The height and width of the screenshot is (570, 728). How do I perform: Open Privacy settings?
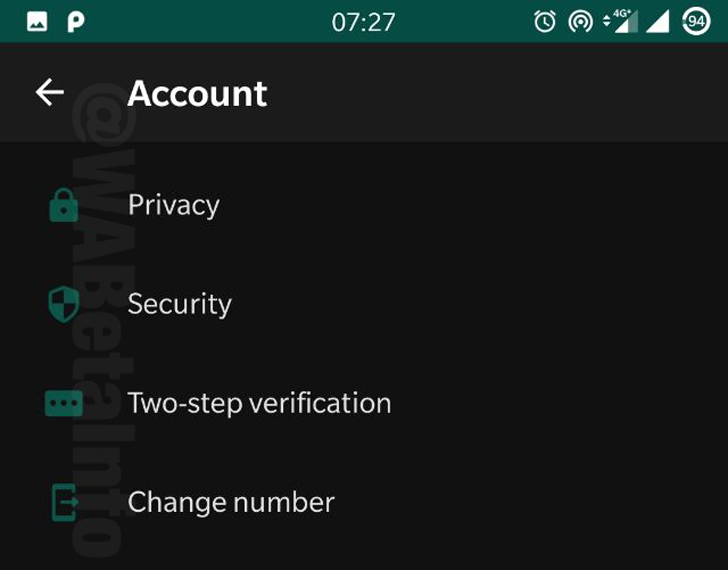coord(173,205)
